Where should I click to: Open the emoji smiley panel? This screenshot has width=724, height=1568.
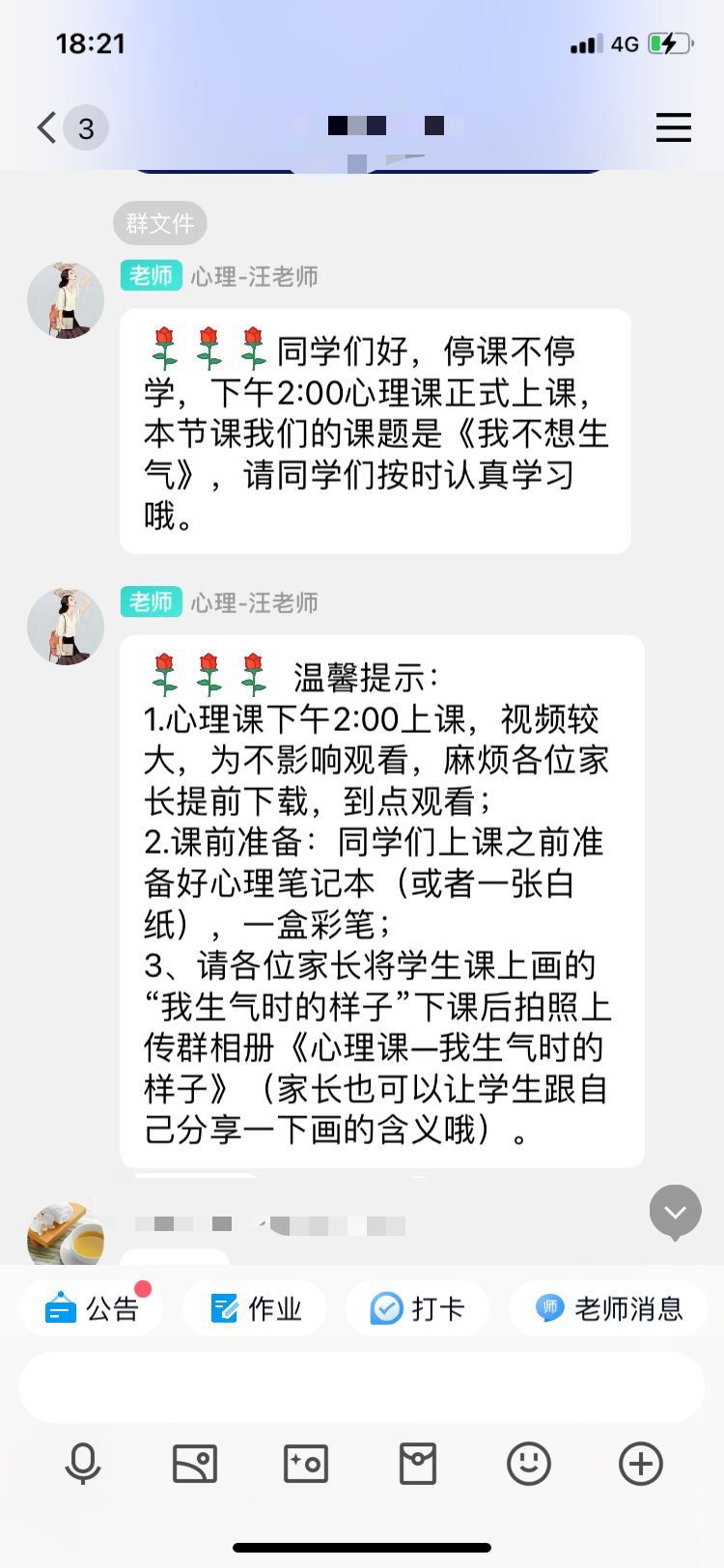tap(529, 1464)
